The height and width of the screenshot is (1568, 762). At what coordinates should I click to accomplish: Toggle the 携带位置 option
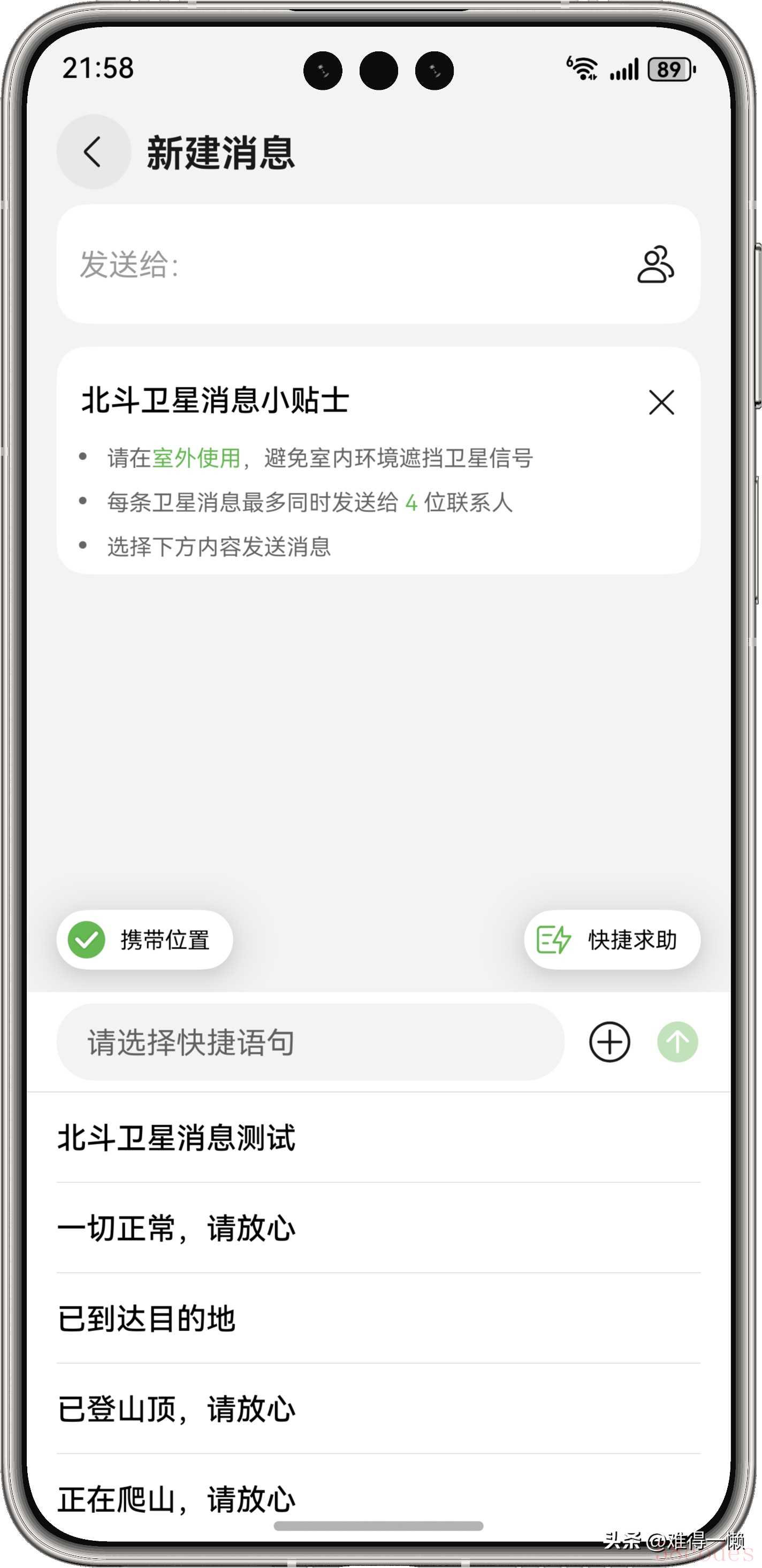145,939
